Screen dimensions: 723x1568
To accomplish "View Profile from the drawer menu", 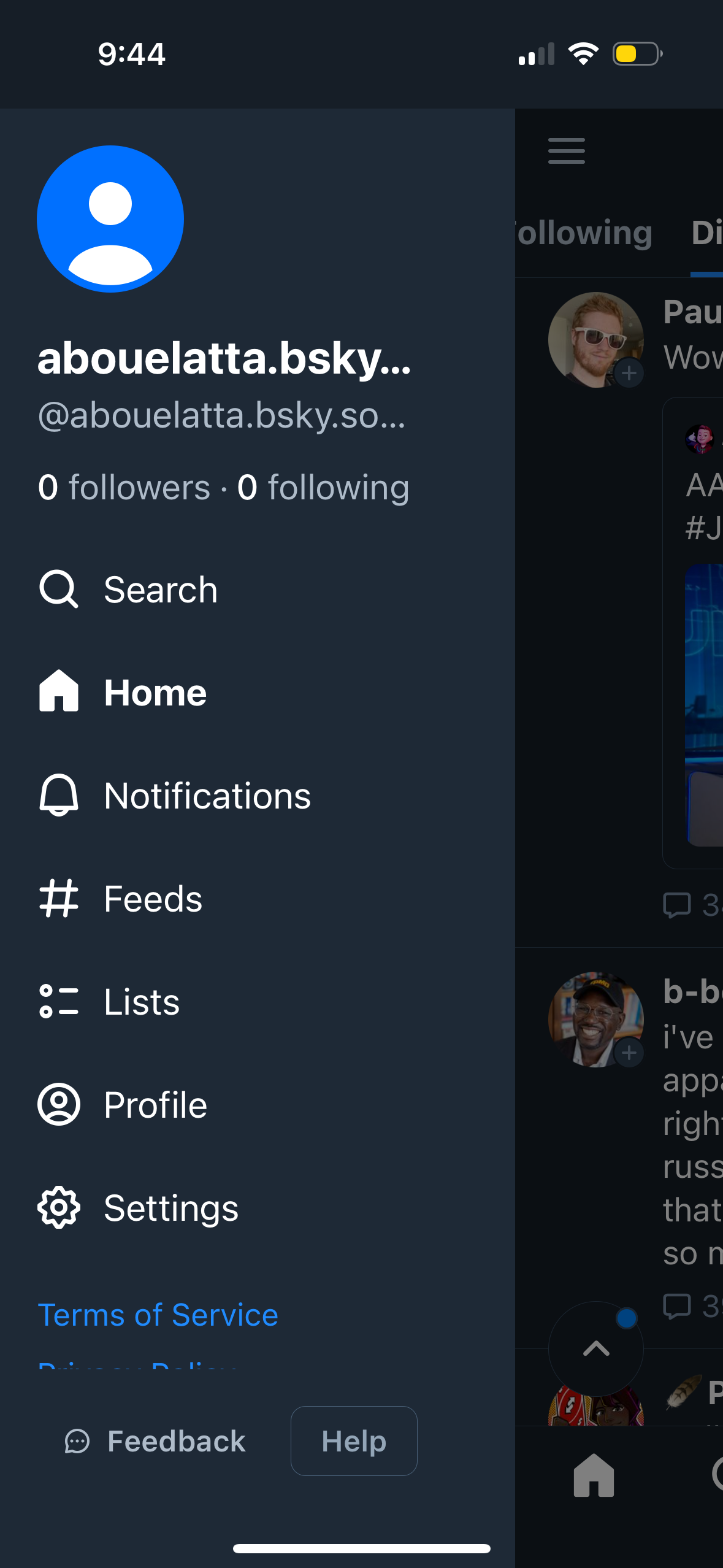I will [x=123, y=1105].
